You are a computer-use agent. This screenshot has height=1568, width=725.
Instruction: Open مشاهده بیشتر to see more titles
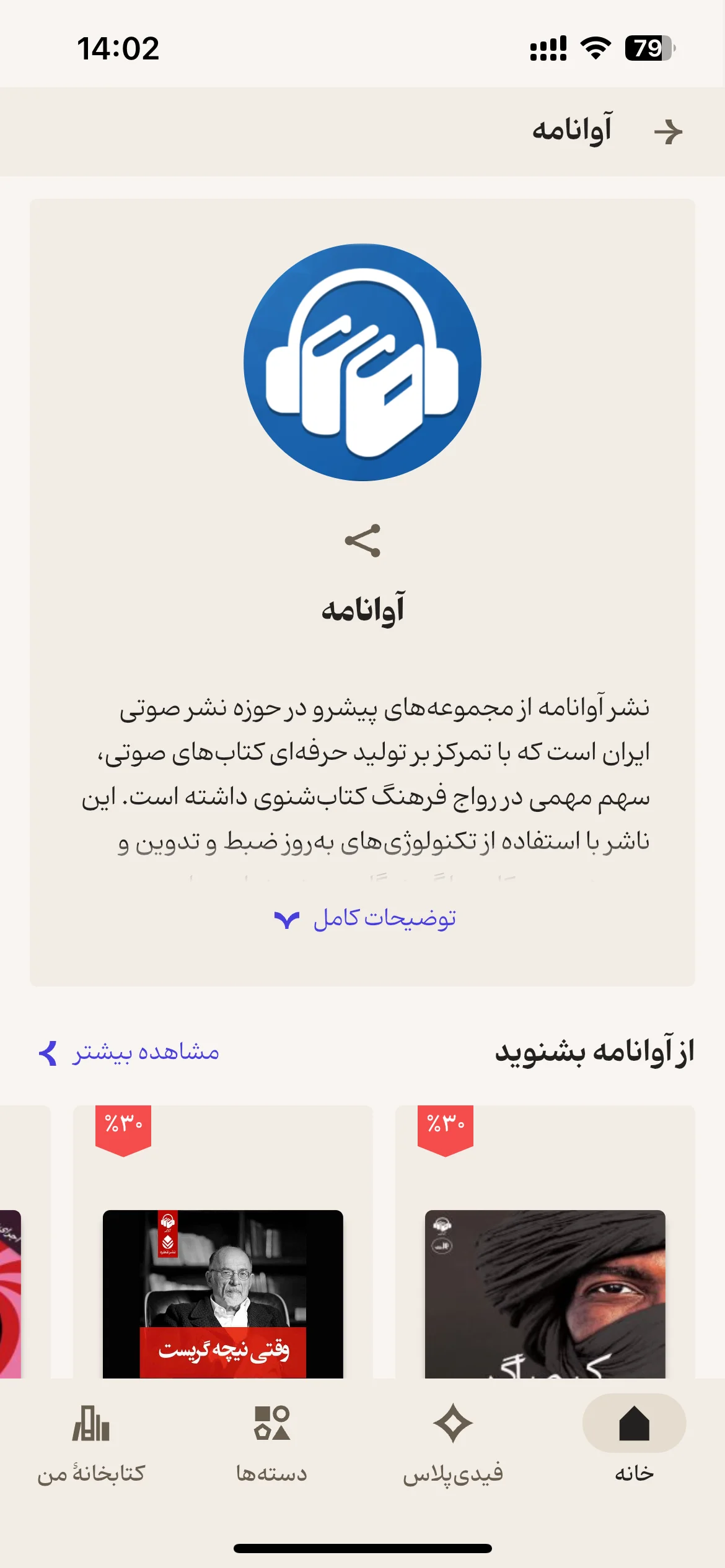coord(129,1052)
